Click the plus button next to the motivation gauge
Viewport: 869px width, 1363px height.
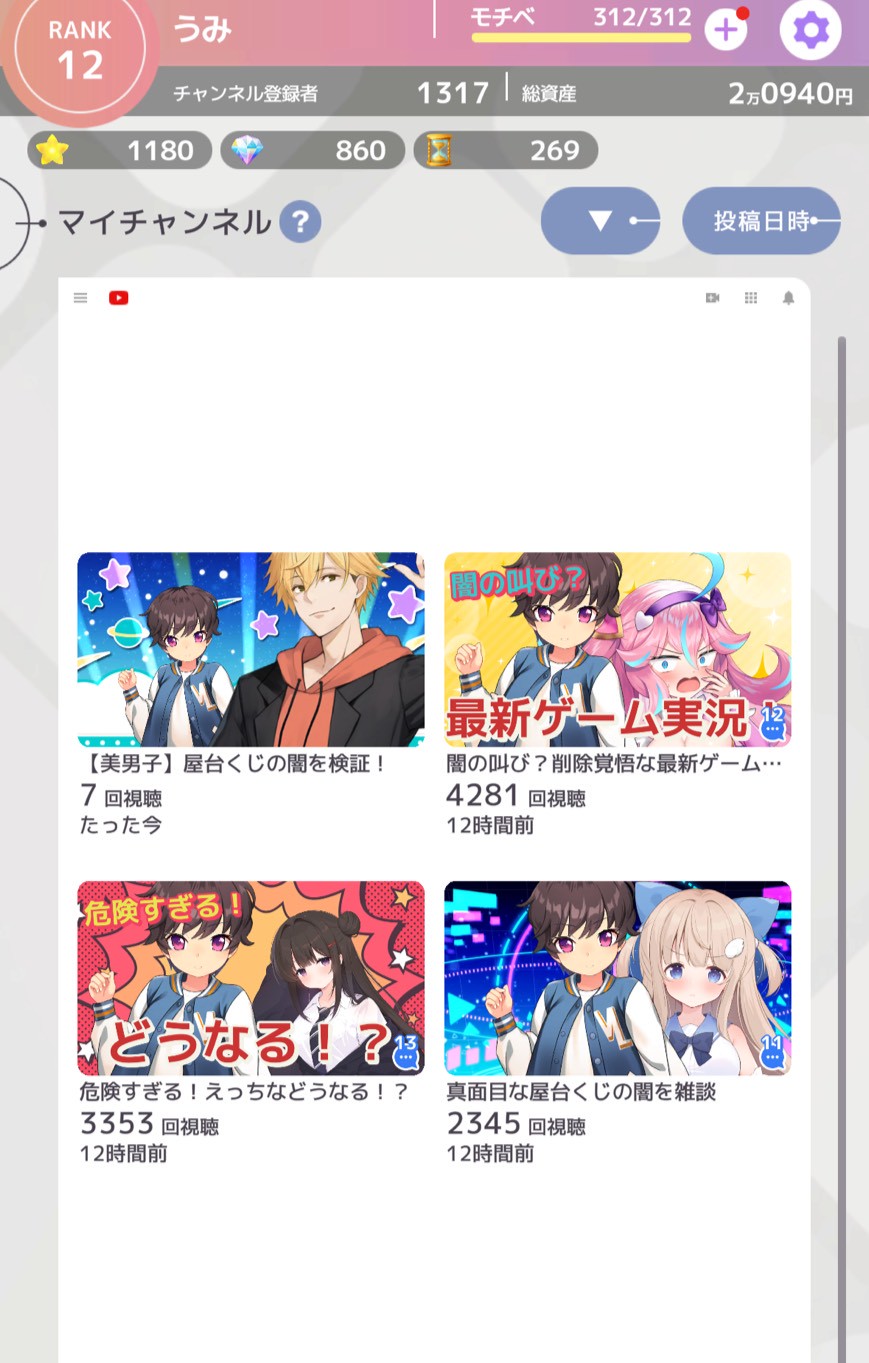pos(726,28)
